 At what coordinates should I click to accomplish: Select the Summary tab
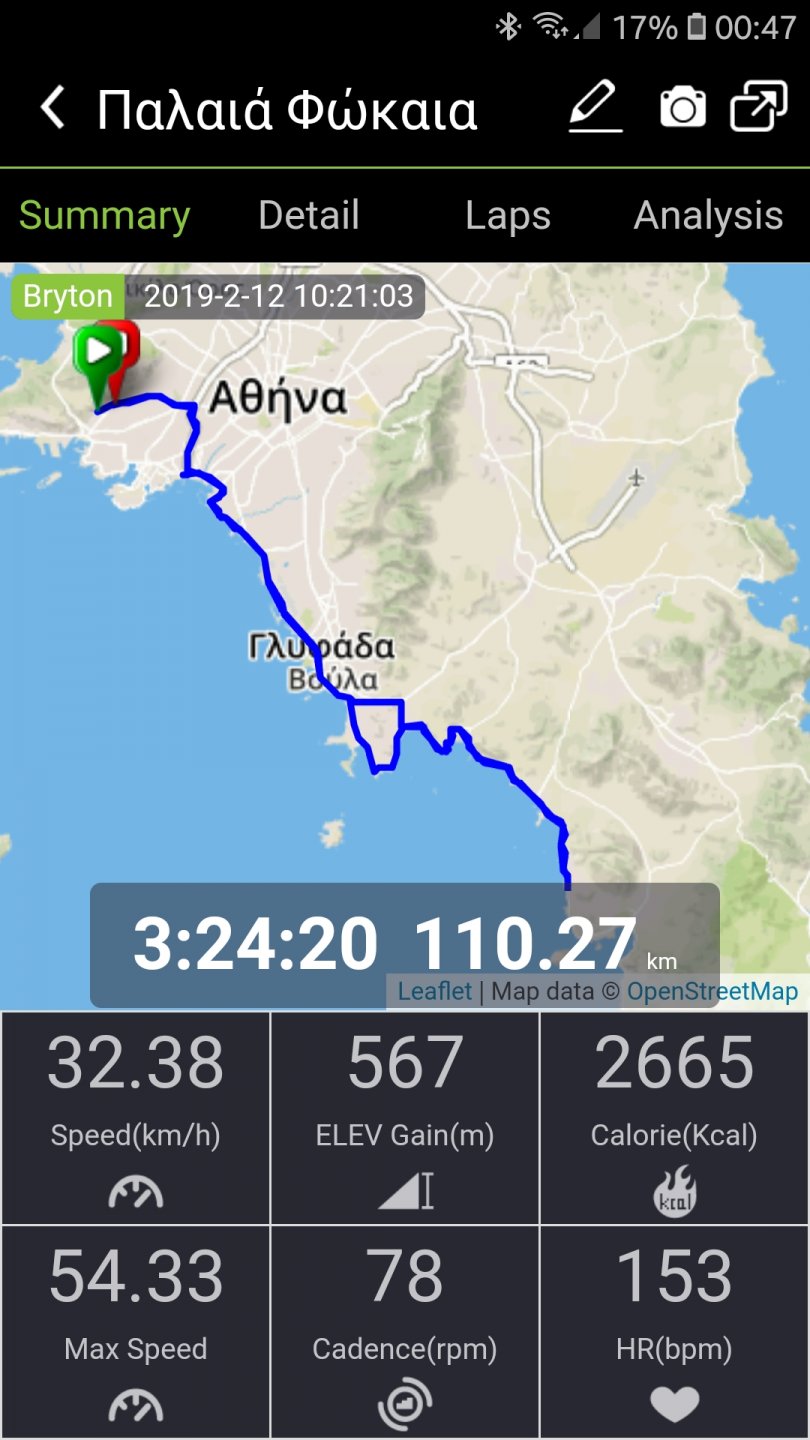104,216
